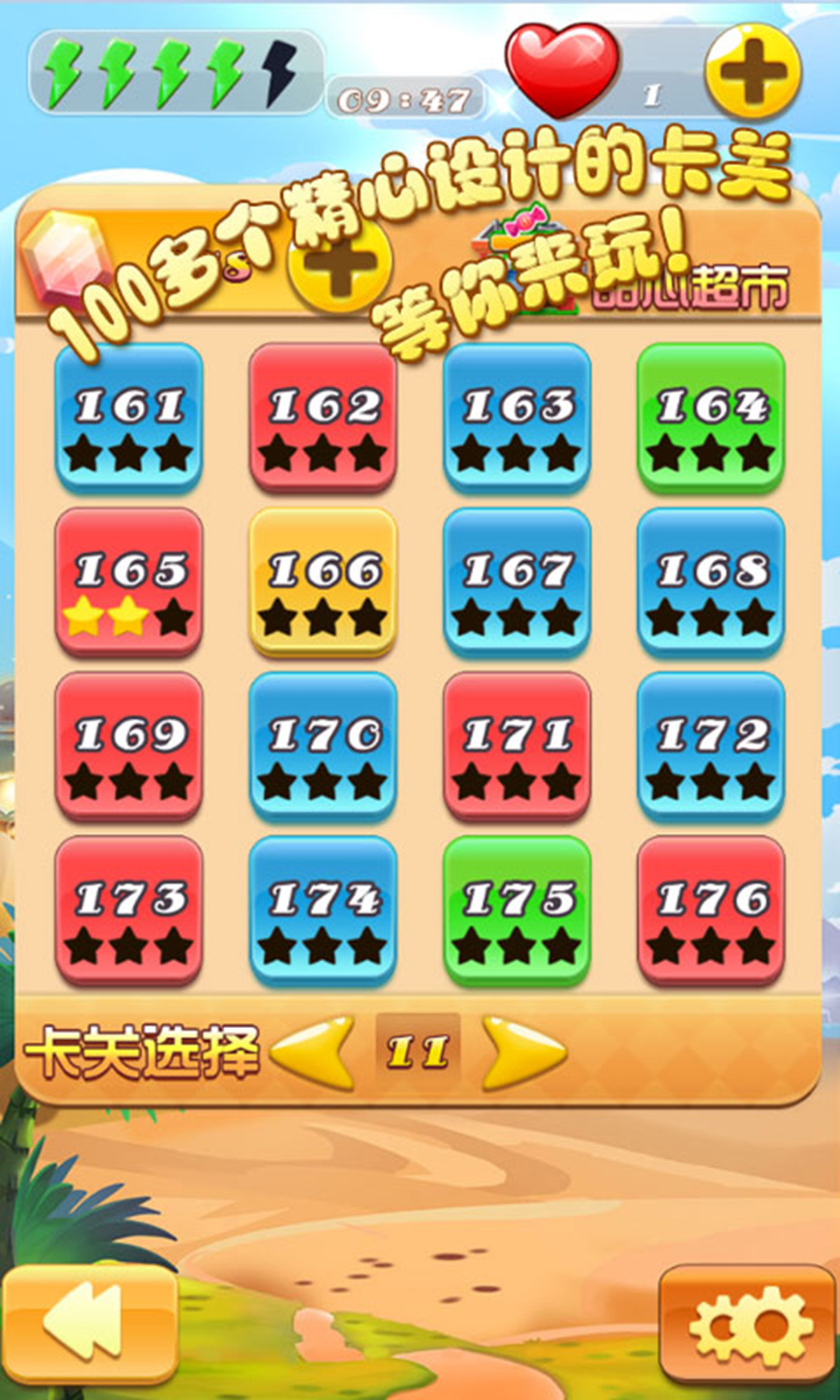Screen dimensions: 840x1400
Task: Go to next level page
Action: (x=522, y=1052)
